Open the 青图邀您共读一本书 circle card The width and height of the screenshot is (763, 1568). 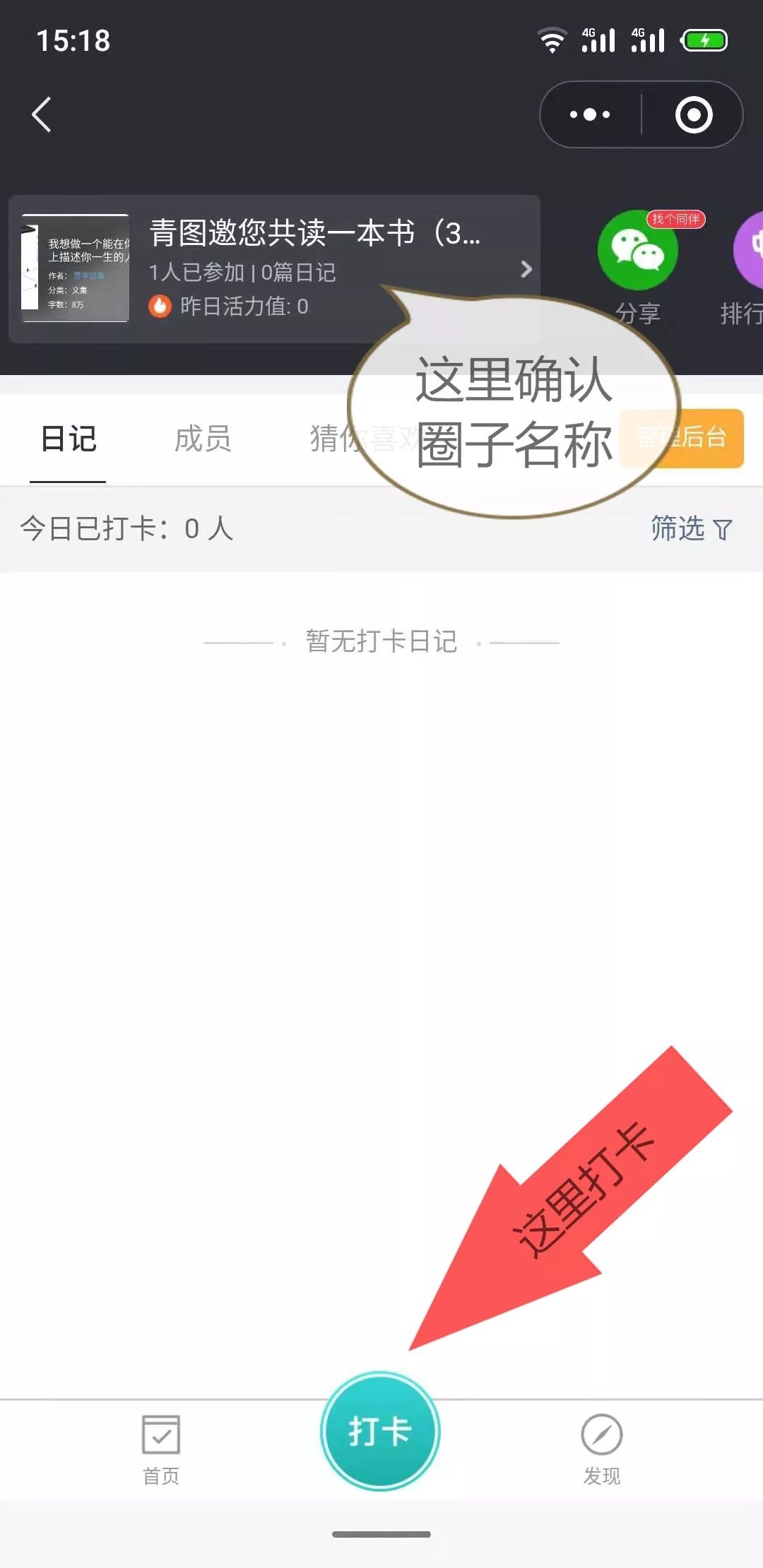pyautogui.click(x=274, y=269)
